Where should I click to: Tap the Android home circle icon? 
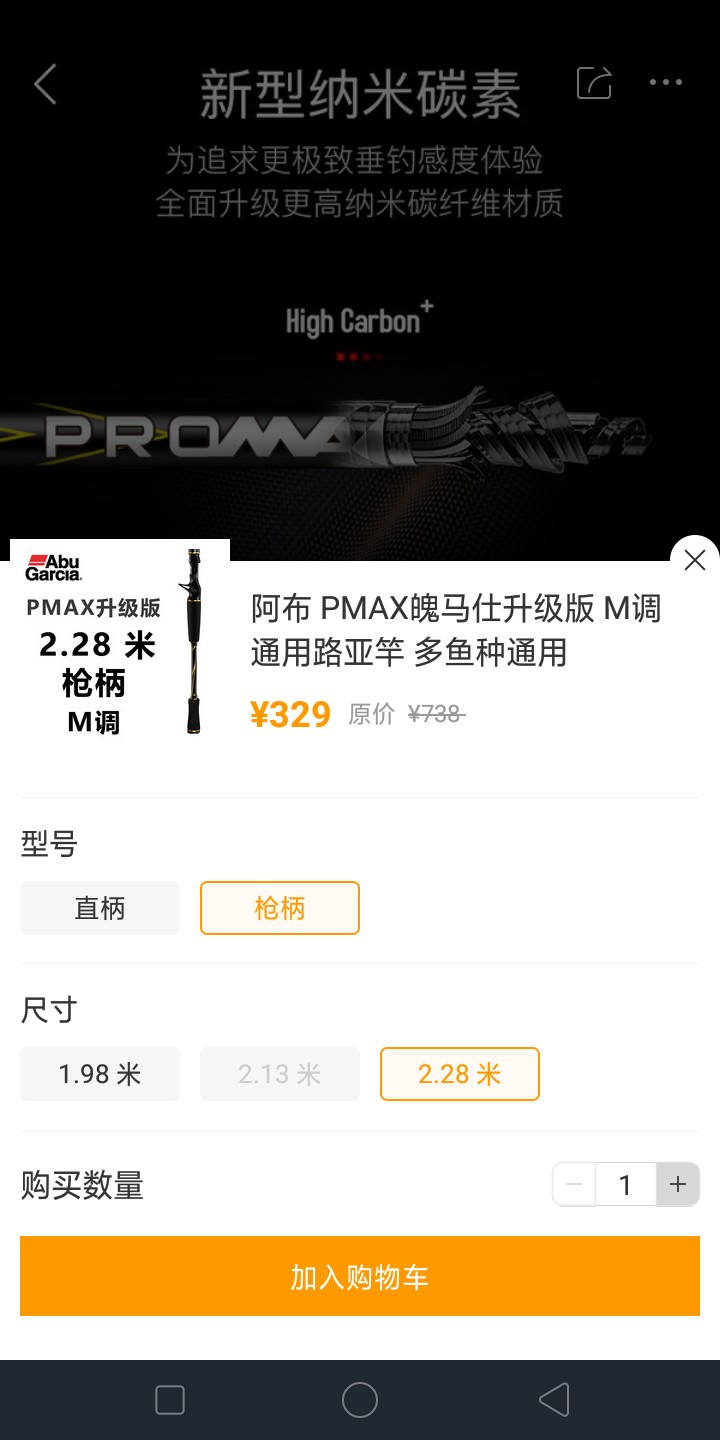click(360, 1400)
